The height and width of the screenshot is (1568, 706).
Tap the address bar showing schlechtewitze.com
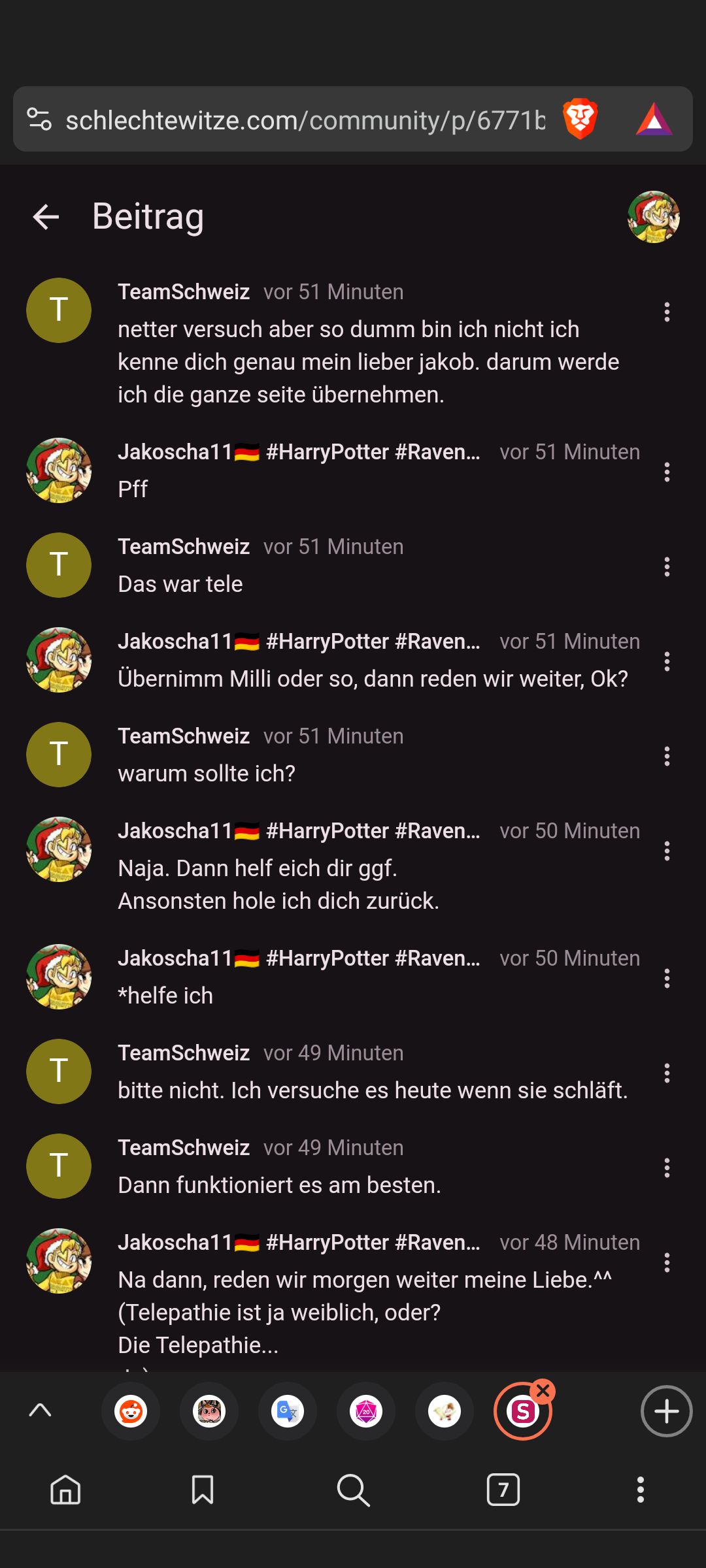pyautogui.click(x=305, y=120)
